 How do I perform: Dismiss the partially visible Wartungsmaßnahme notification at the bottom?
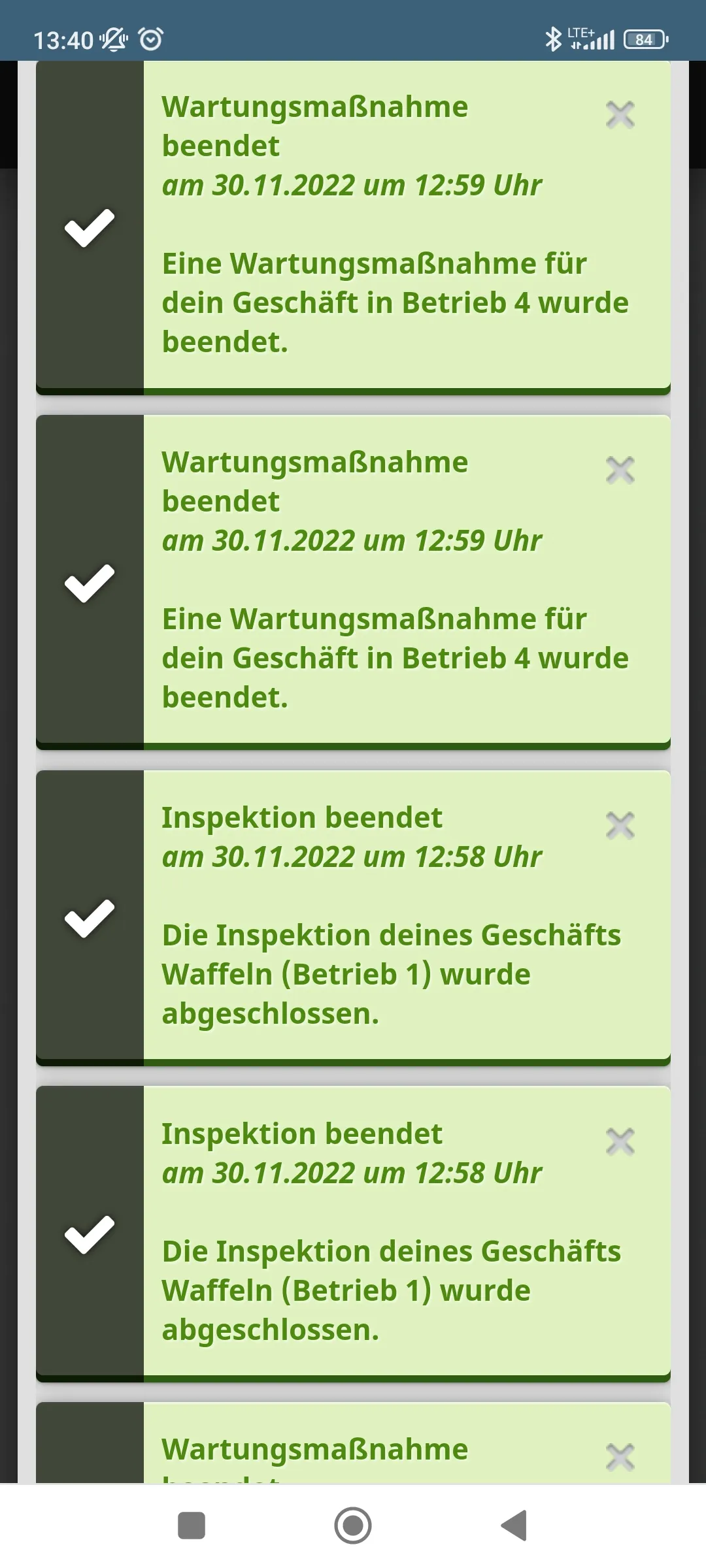[x=620, y=1457]
